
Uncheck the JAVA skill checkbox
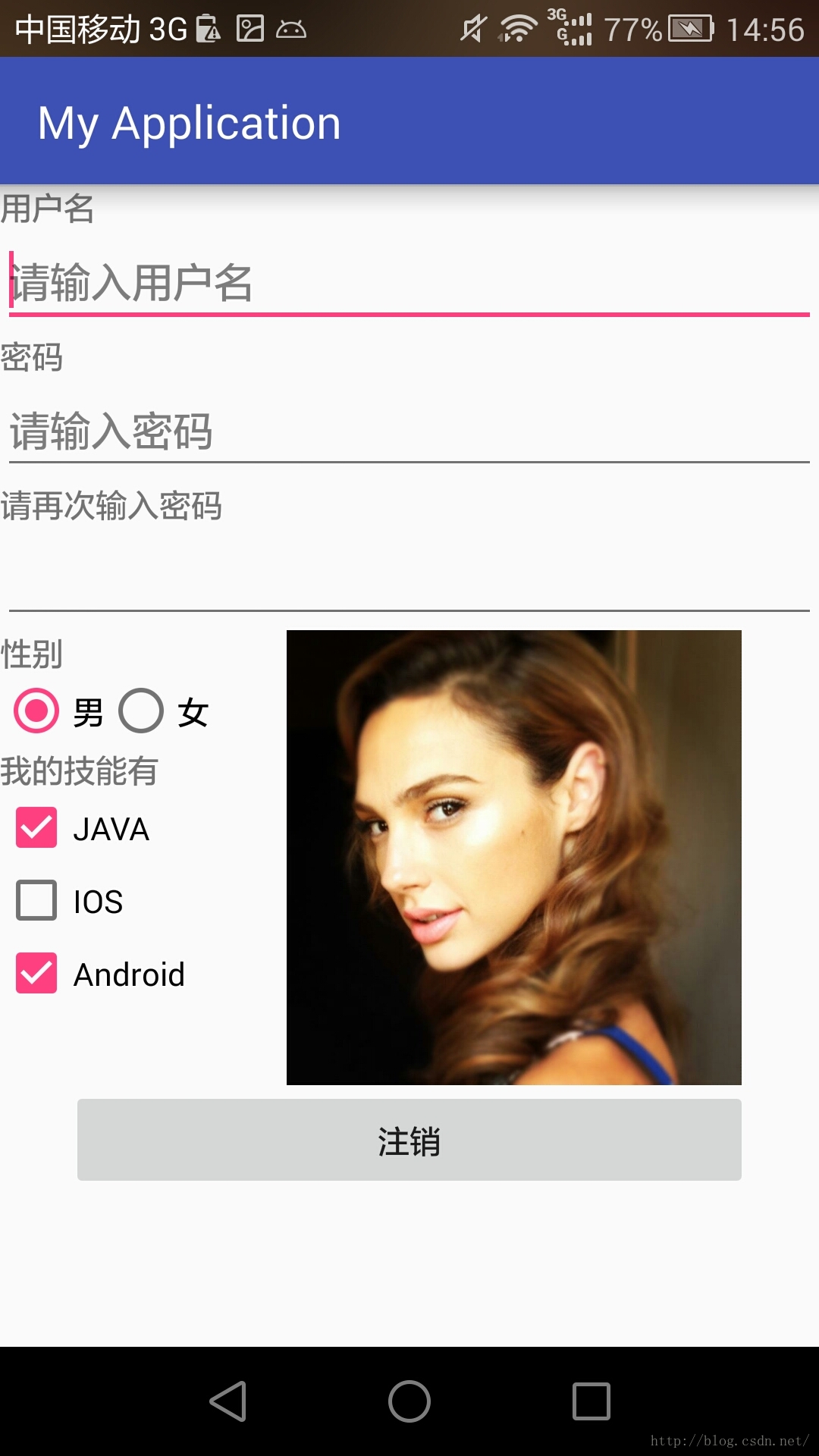36,827
